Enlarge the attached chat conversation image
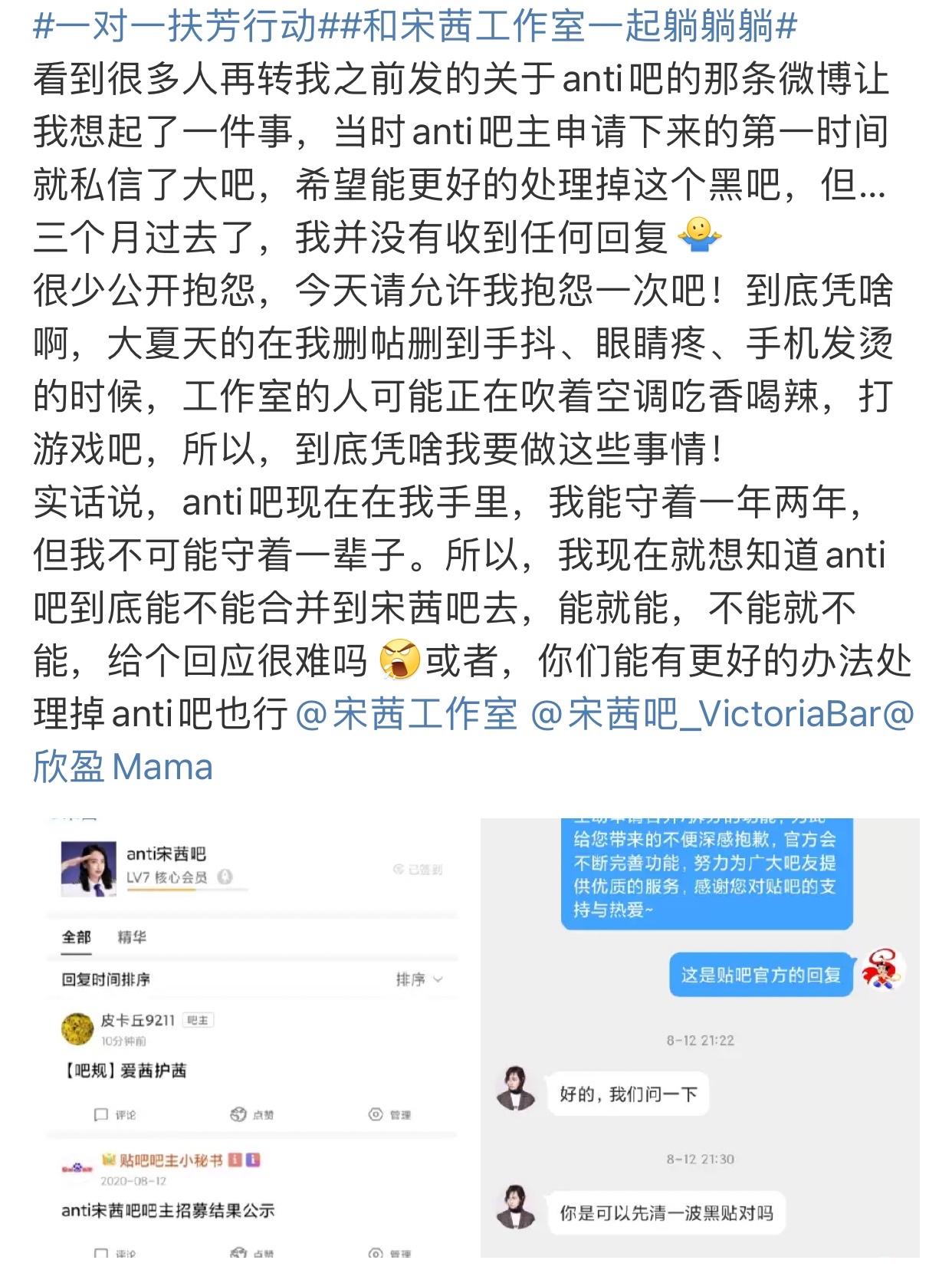 click(699, 1036)
